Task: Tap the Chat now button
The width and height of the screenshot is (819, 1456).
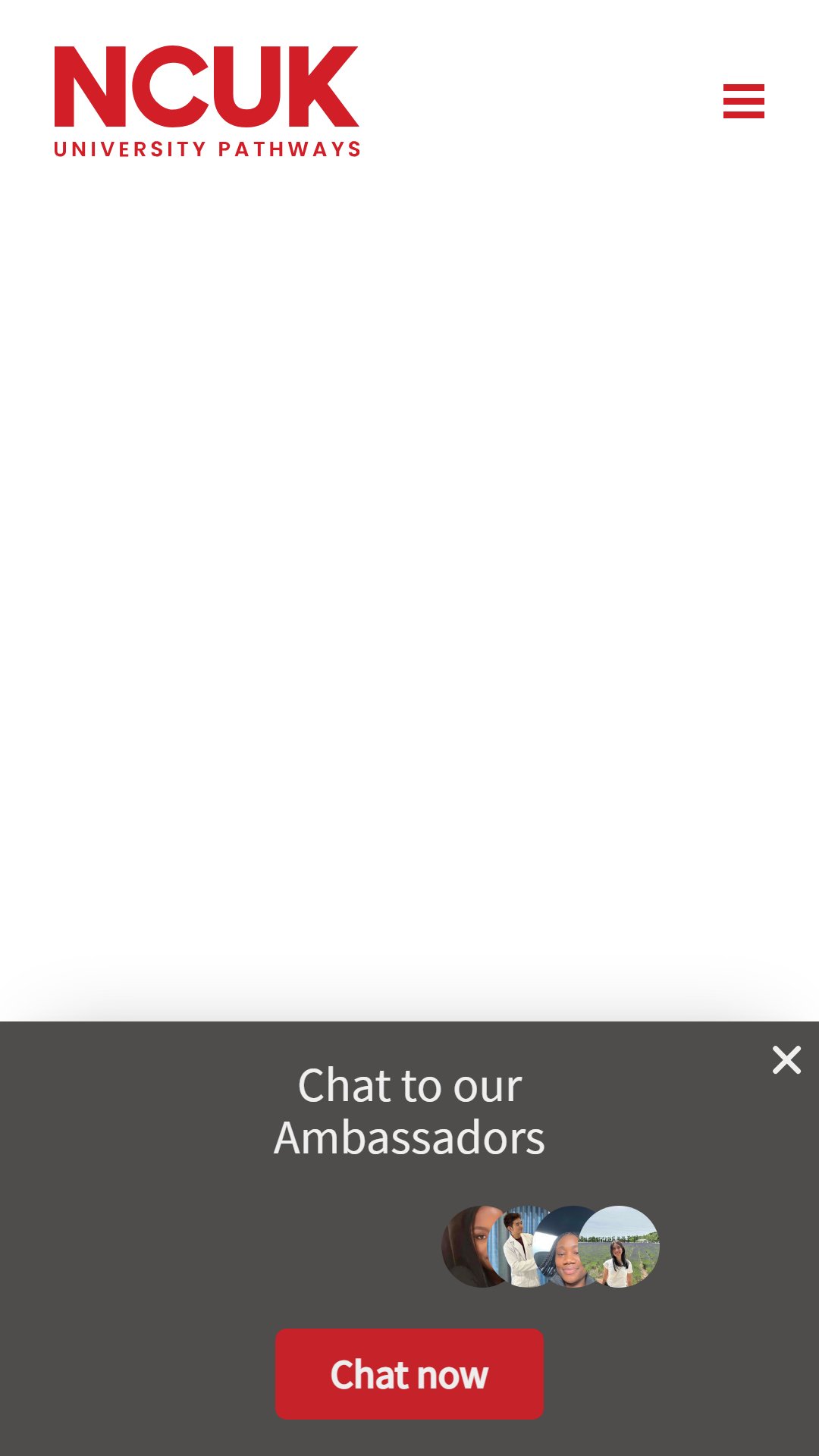Action: tap(409, 1373)
